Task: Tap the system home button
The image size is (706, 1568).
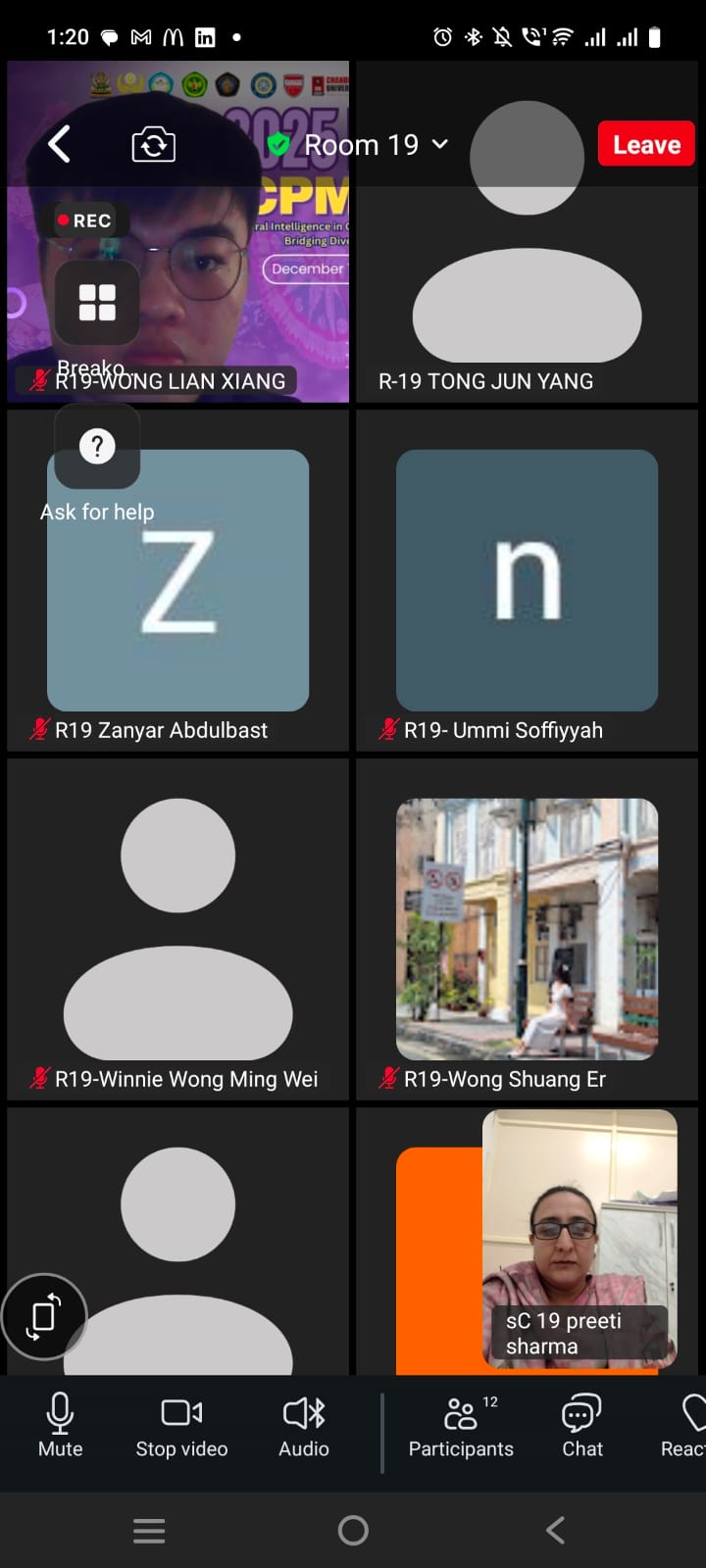Action: (353, 1530)
